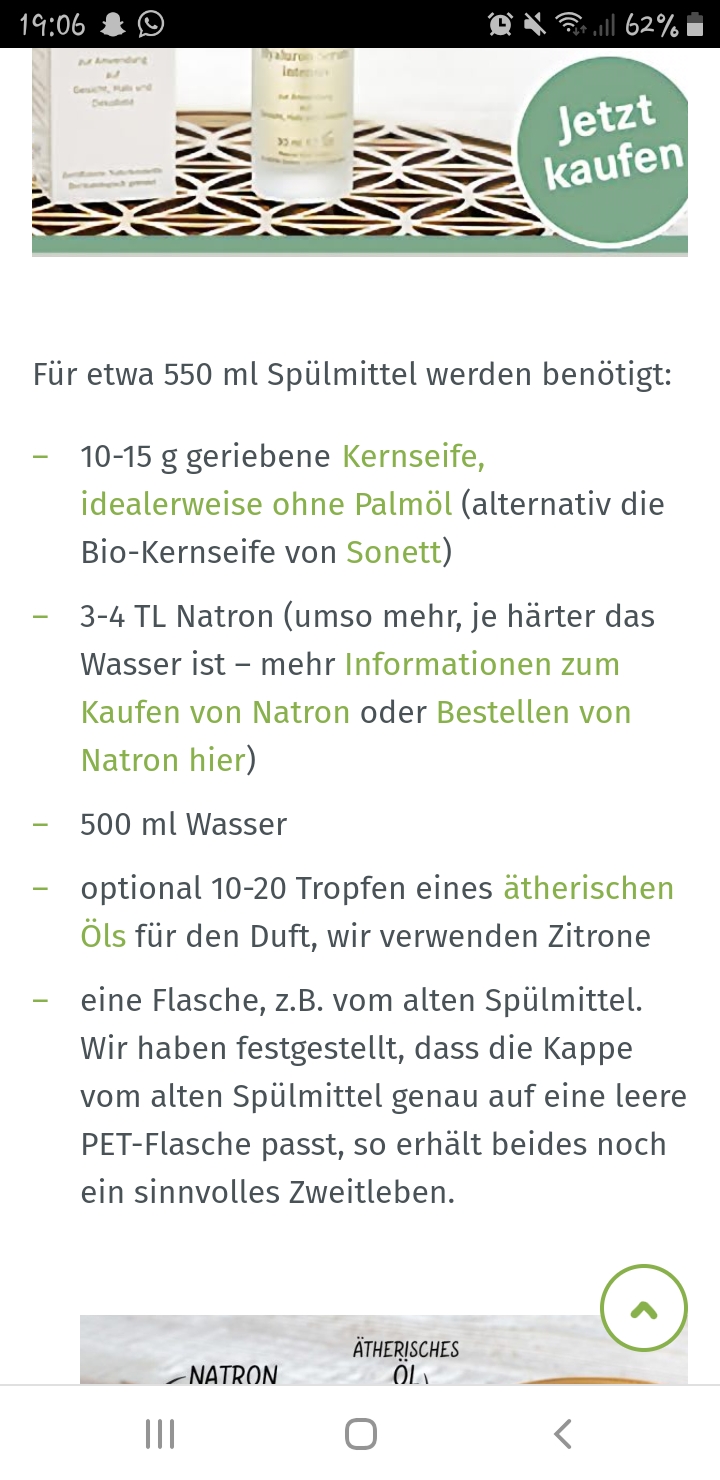Open recent apps from navigation bar
Viewport: 720px width, 1480px height.
160,1434
